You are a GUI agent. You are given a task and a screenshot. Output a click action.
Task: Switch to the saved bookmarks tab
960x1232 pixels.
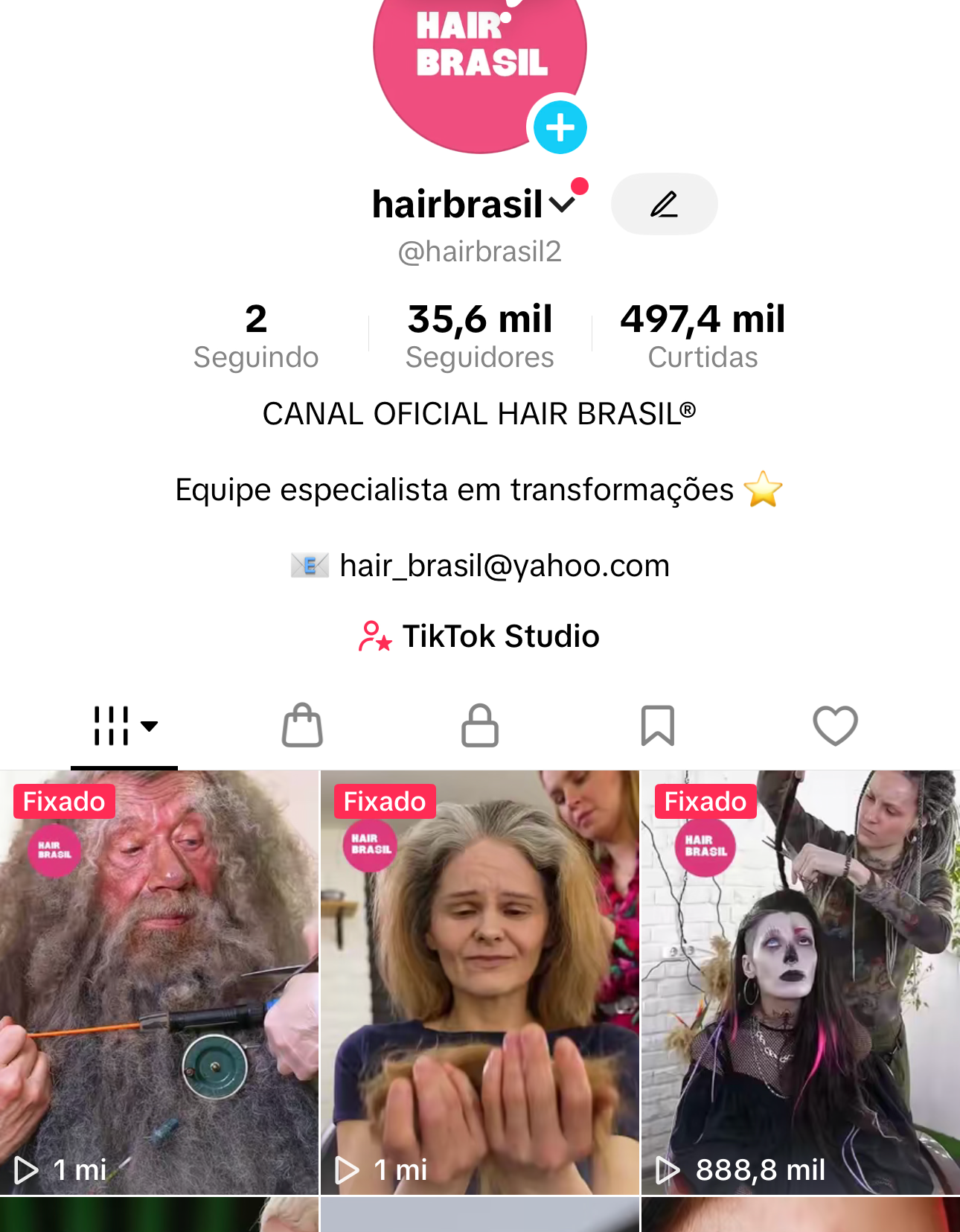point(658,726)
